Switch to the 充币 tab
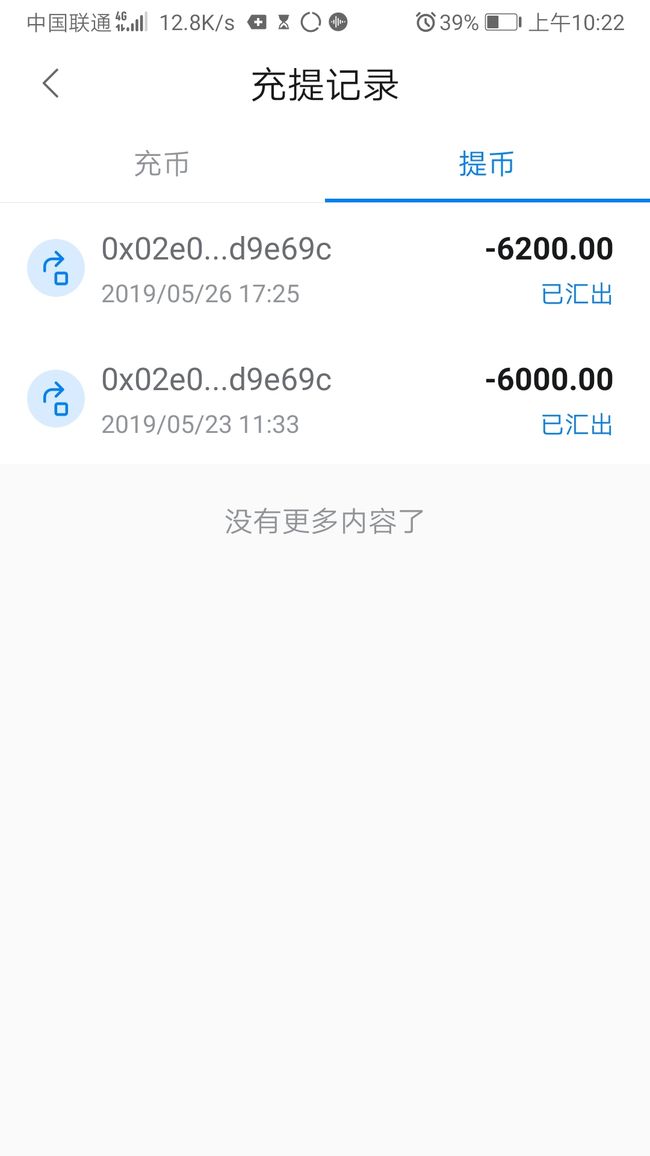 click(x=162, y=164)
